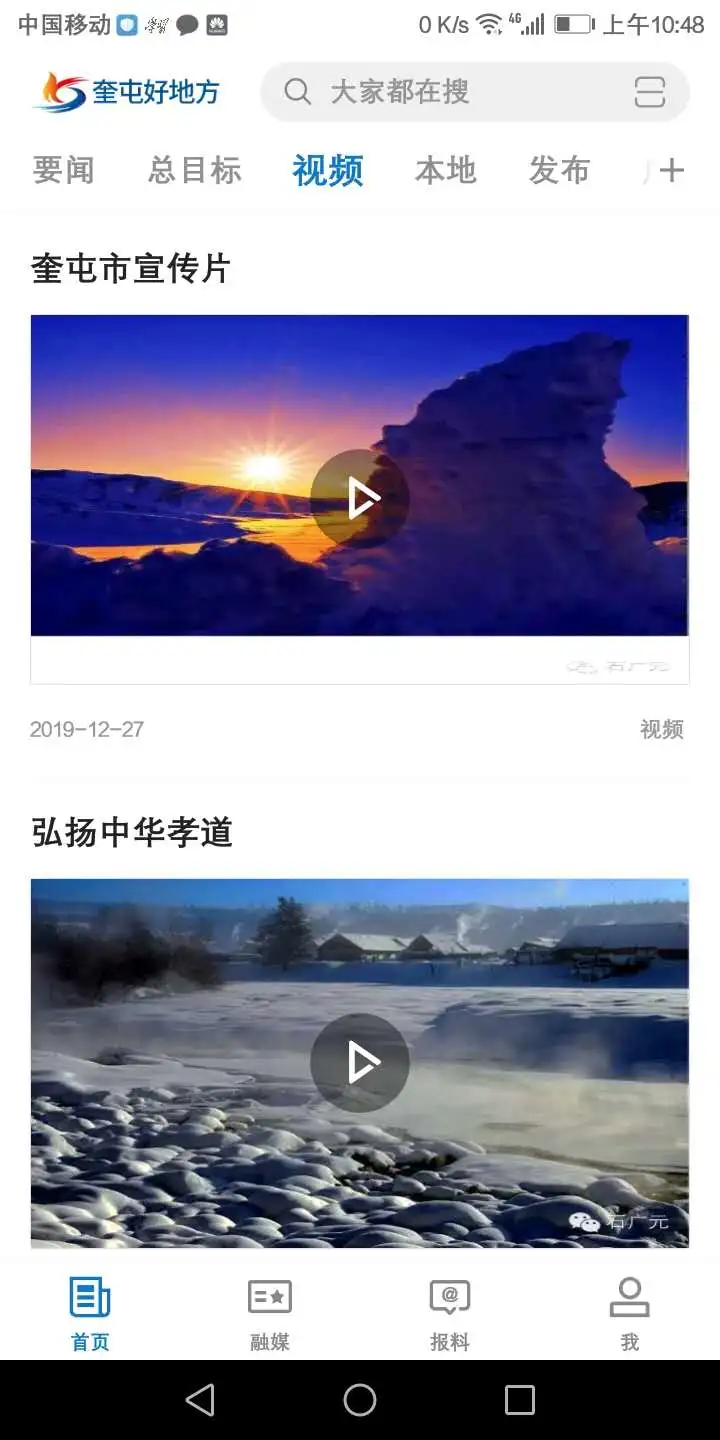Open the scan icon in the top bar

[x=649, y=91]
